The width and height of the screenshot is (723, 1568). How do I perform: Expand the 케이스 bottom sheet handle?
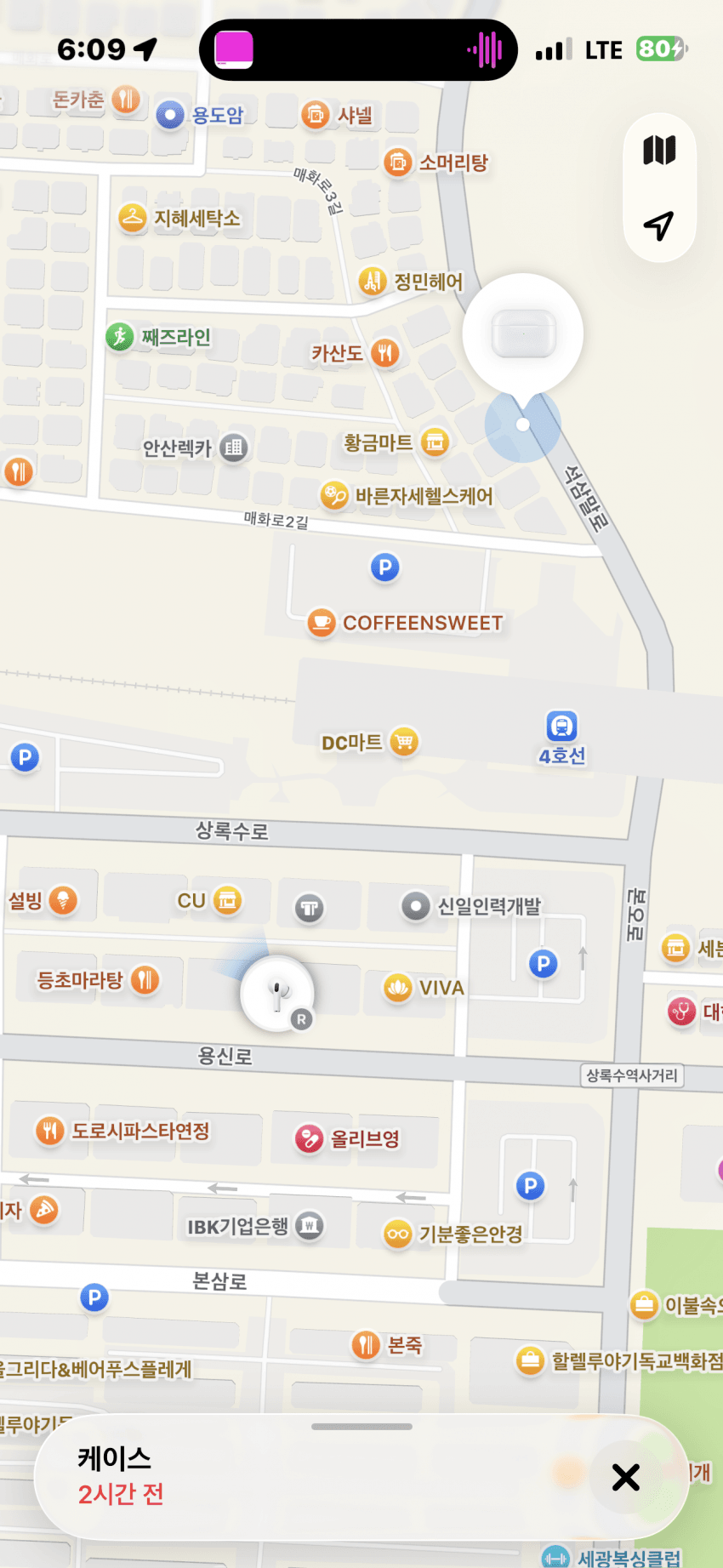pyautogui.click(x=361, y=1427)
